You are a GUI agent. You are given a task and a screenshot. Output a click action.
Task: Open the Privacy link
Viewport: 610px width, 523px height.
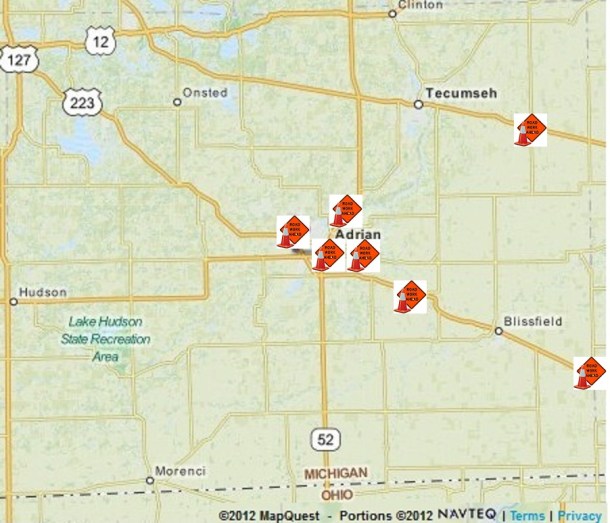(x=580, y=515)
